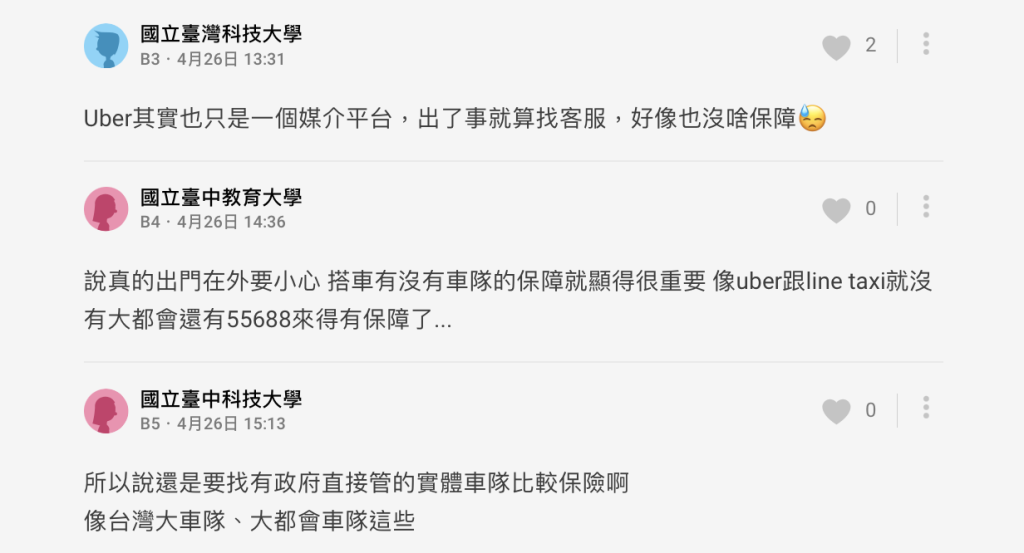The height and width of the screenshot is (553, 1024).
Task: Open overflow menu on the B5 comment
Action: tap(926, 408)
